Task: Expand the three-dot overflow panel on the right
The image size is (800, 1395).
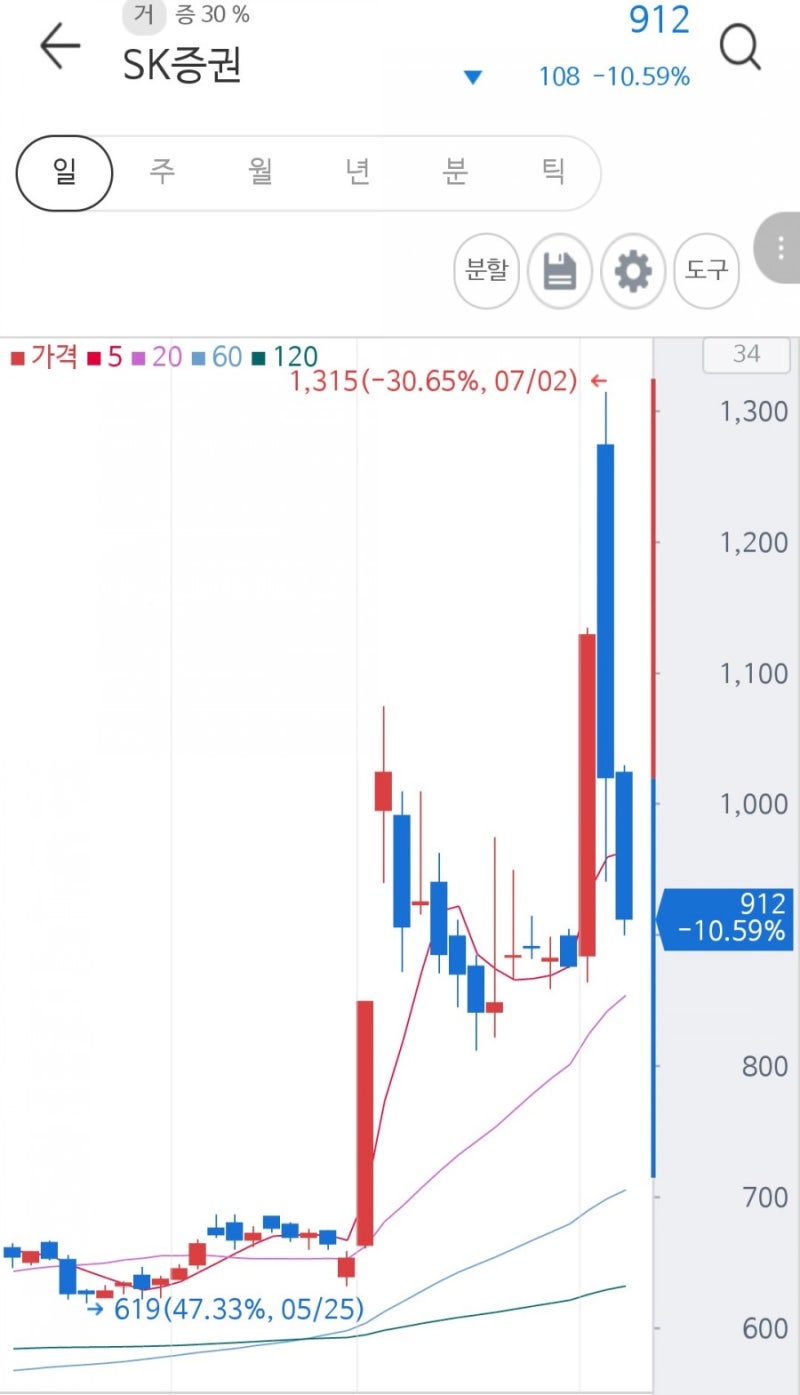Action: coord(780,251)
